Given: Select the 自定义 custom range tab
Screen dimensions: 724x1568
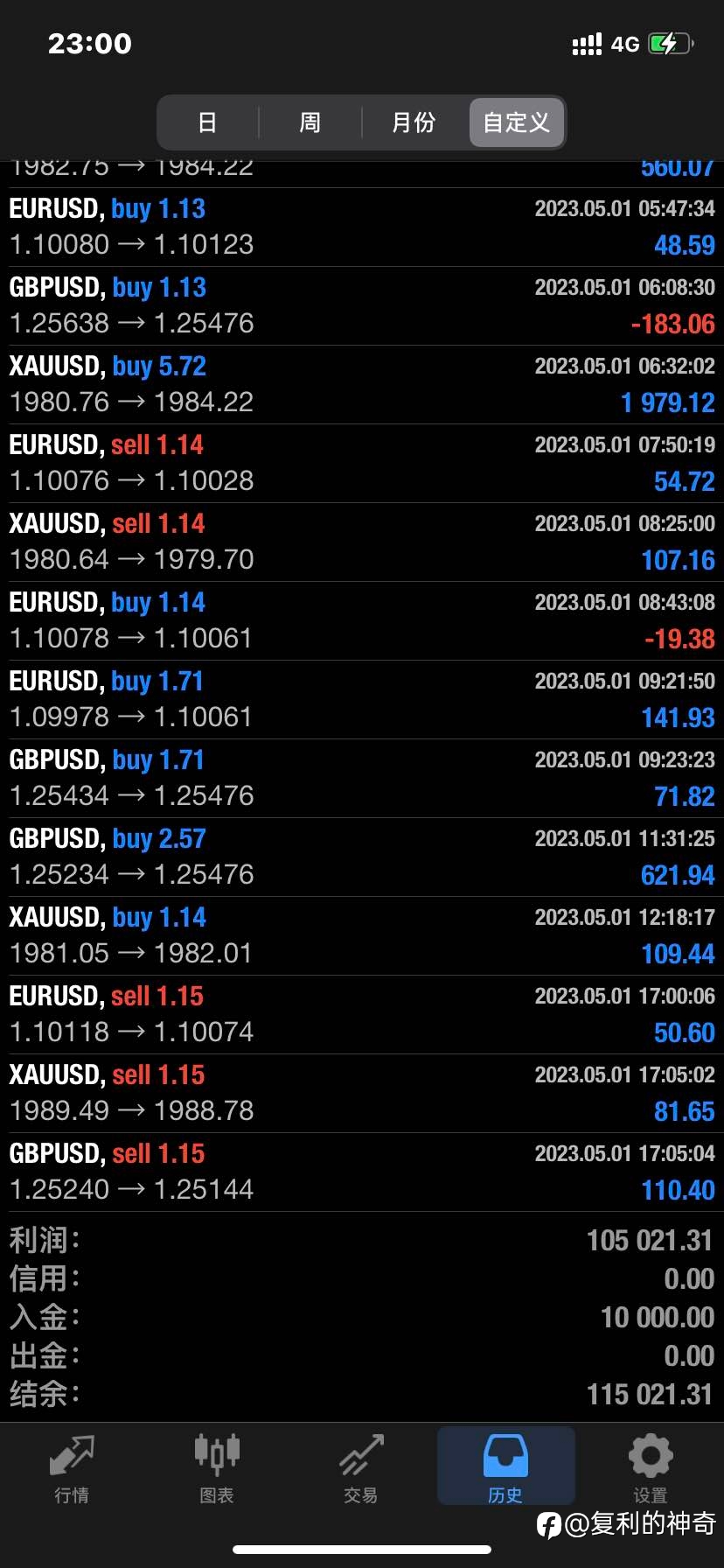Looking at the screenshot, I should click(x=517, y=122).
